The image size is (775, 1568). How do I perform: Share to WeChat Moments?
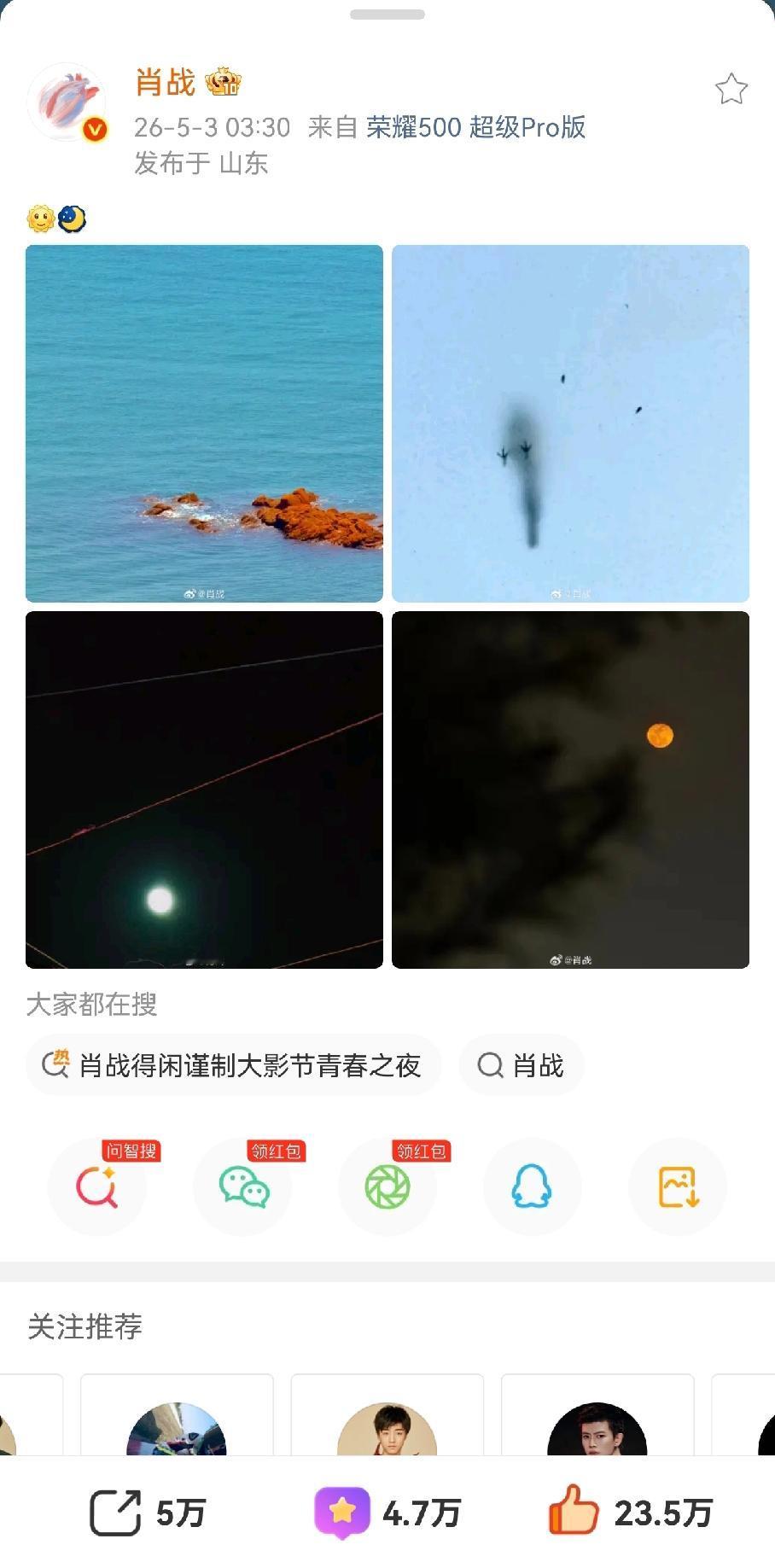tap(387, 1186)
